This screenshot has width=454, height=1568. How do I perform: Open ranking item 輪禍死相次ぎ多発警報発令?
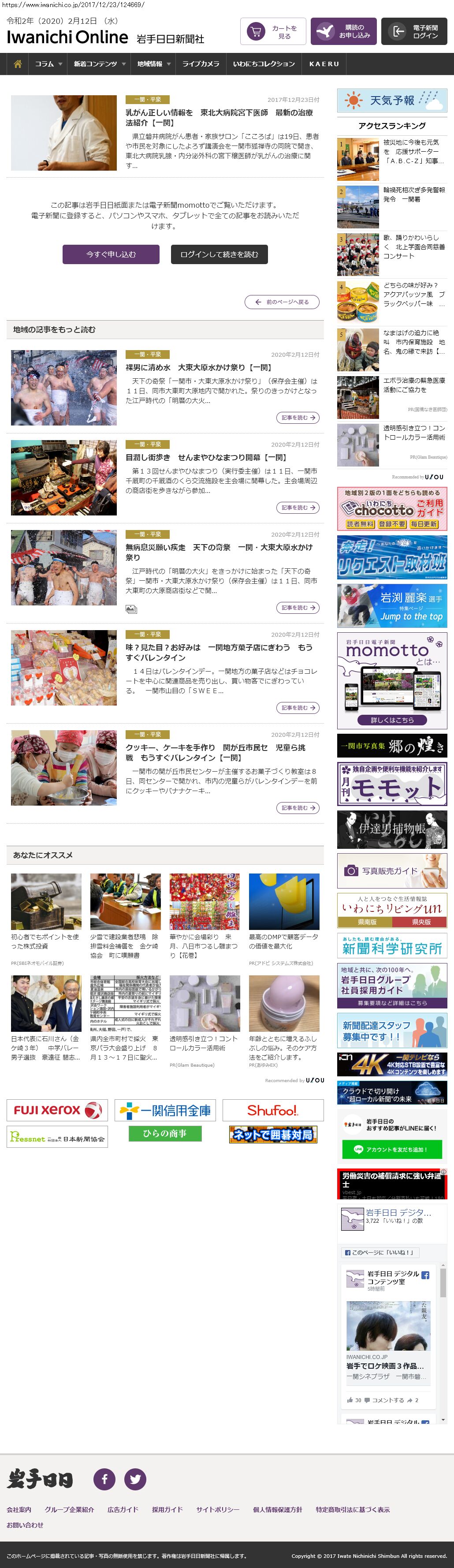click(x=414, y=194)
